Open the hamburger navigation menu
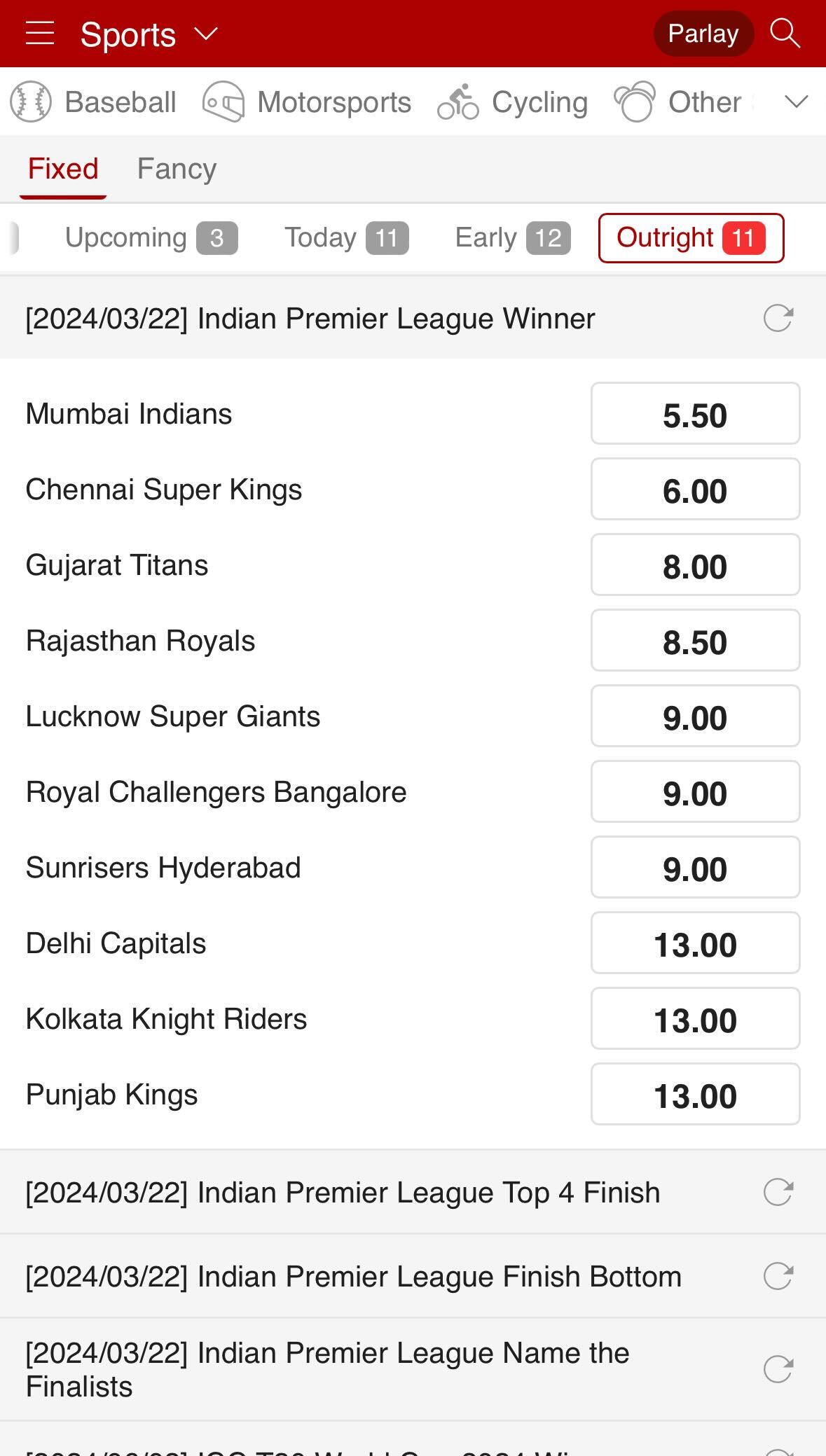The image size is (826, 1456). [x=40, y=33]
